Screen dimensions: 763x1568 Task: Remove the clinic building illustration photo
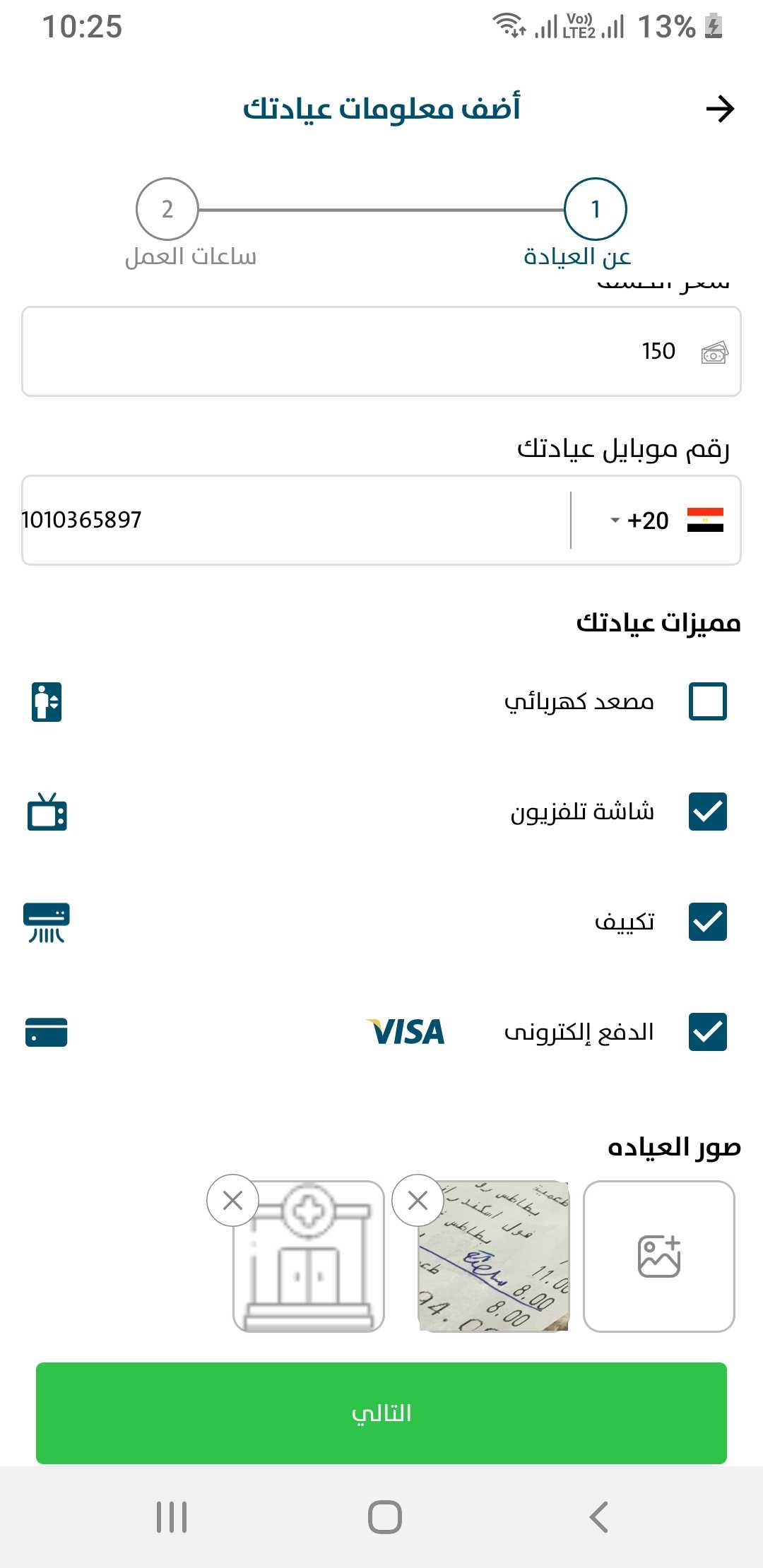pyautogui.click(x=232, y=1200)
